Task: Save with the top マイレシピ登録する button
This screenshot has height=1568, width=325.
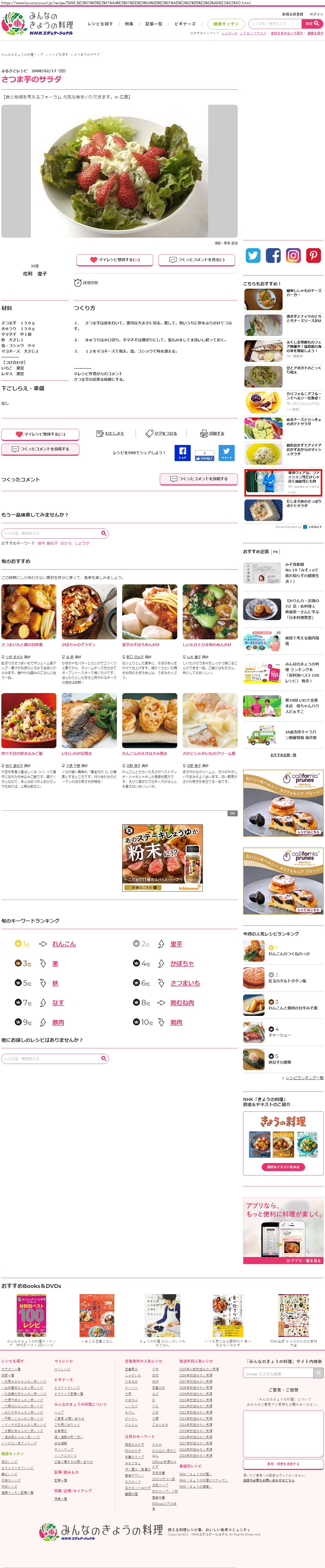Action: click(x=114, y=260)
